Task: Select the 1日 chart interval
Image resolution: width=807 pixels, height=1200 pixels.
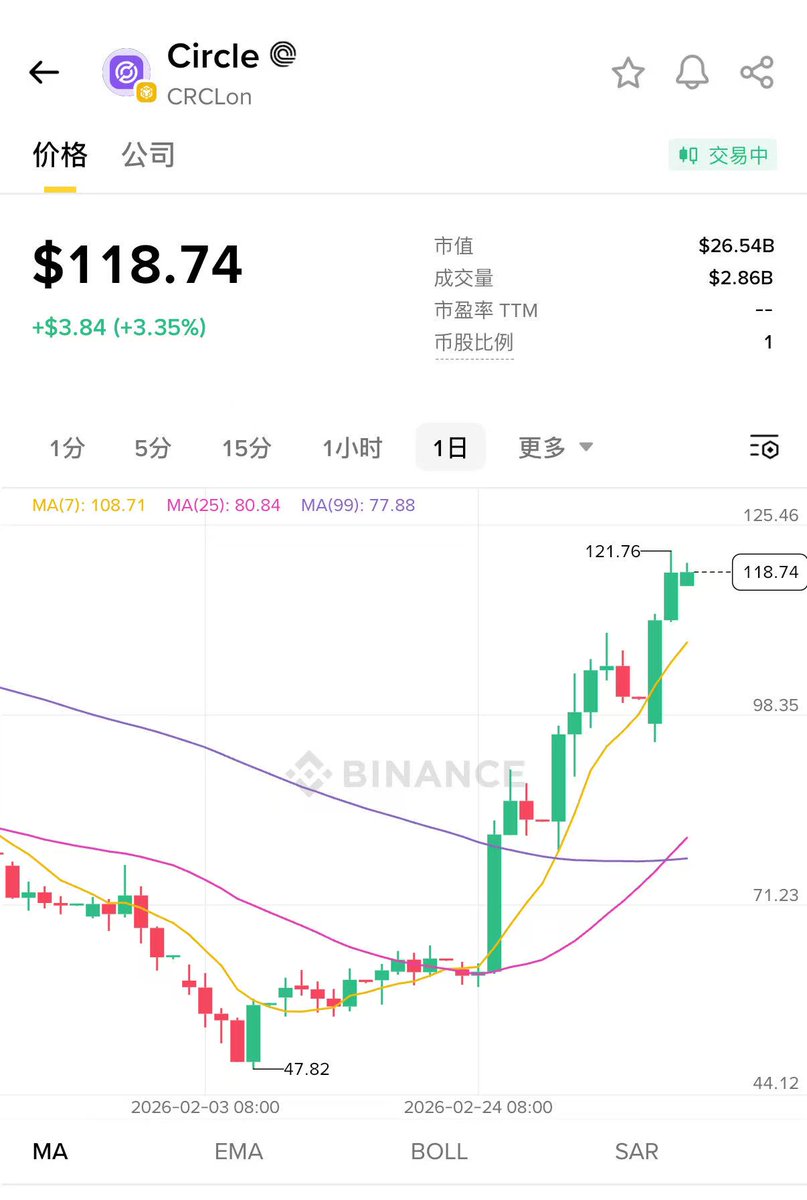Action: 450,448
